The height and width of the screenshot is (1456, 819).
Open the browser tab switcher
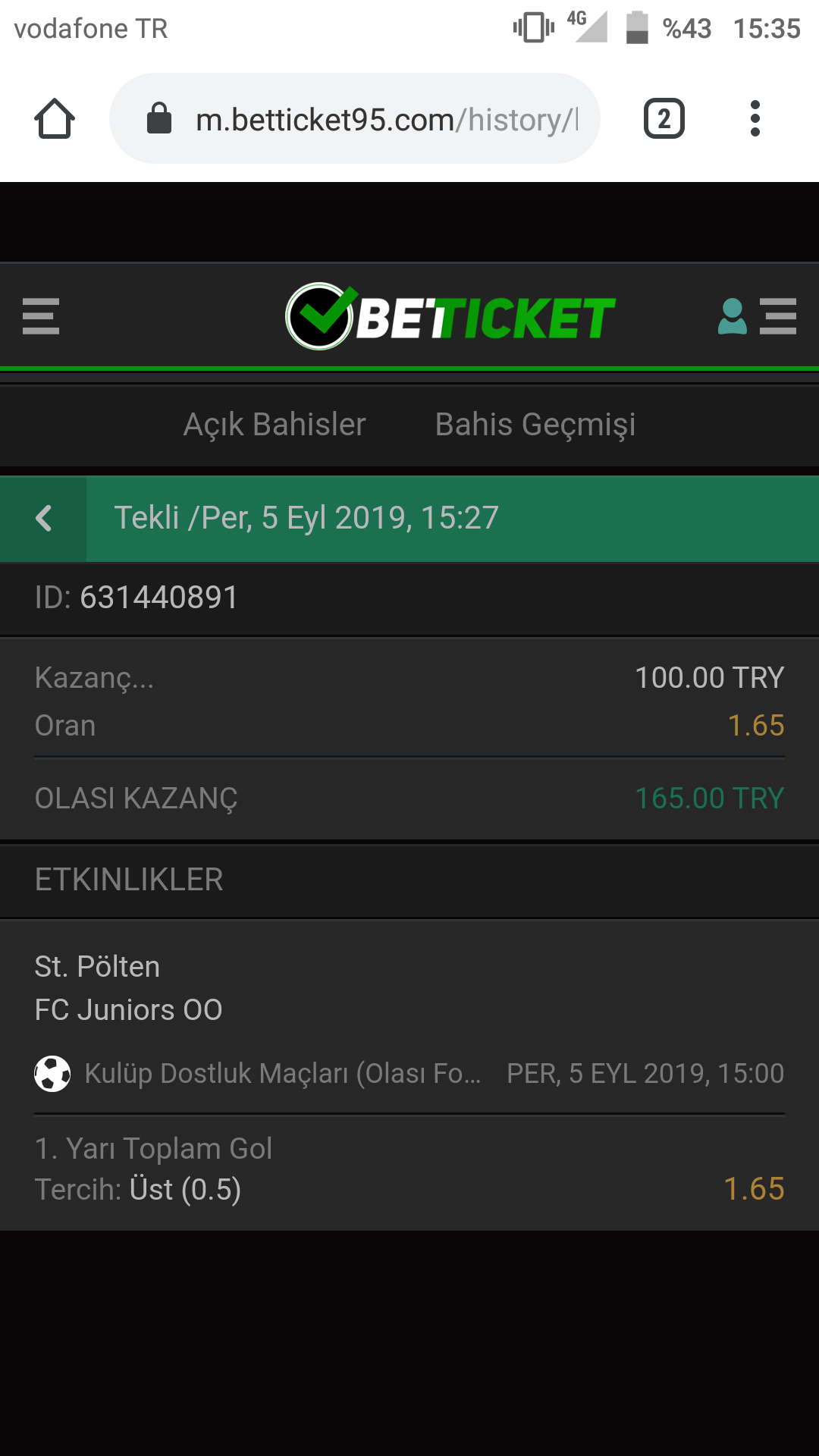tap(664, 119)
